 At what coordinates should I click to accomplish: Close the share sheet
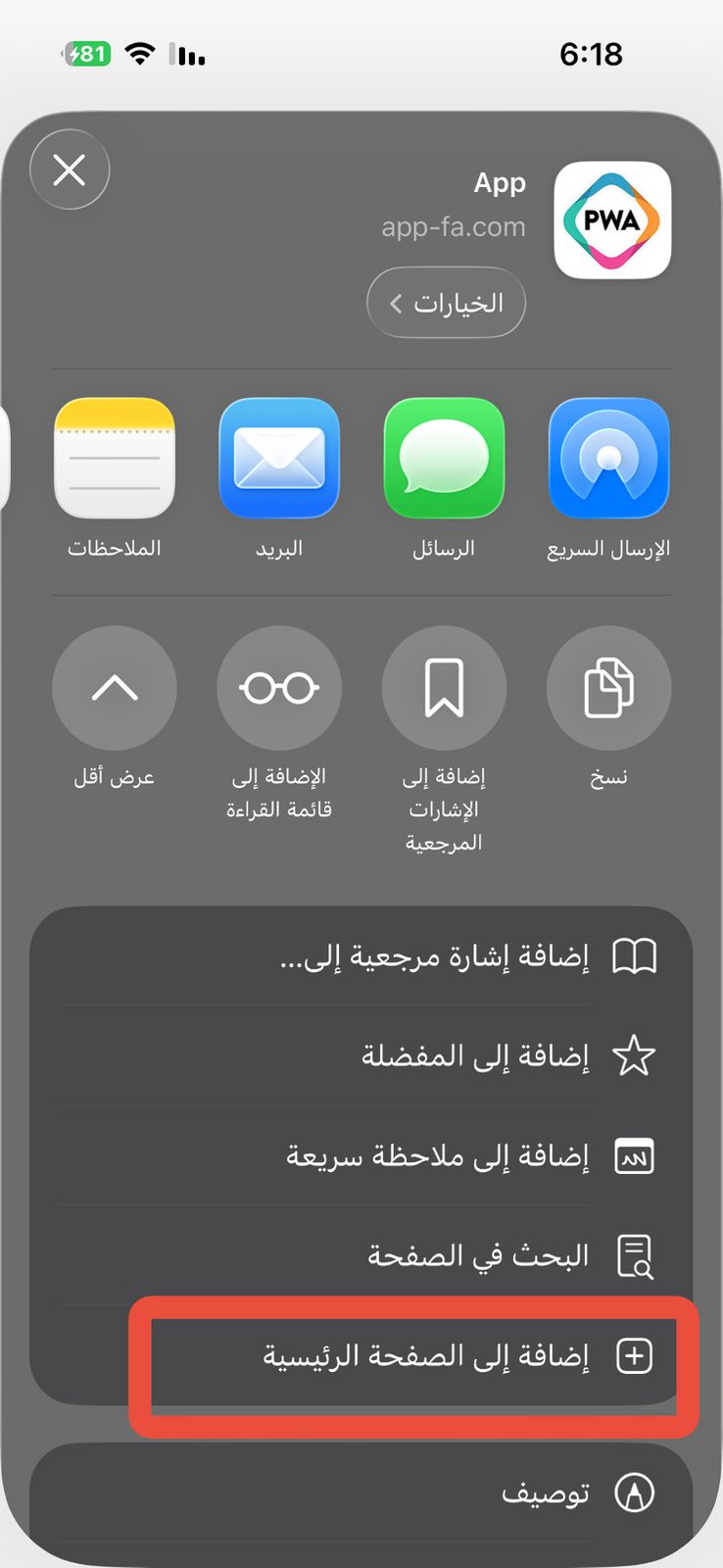pyautogui.click(x=70, y=171)
